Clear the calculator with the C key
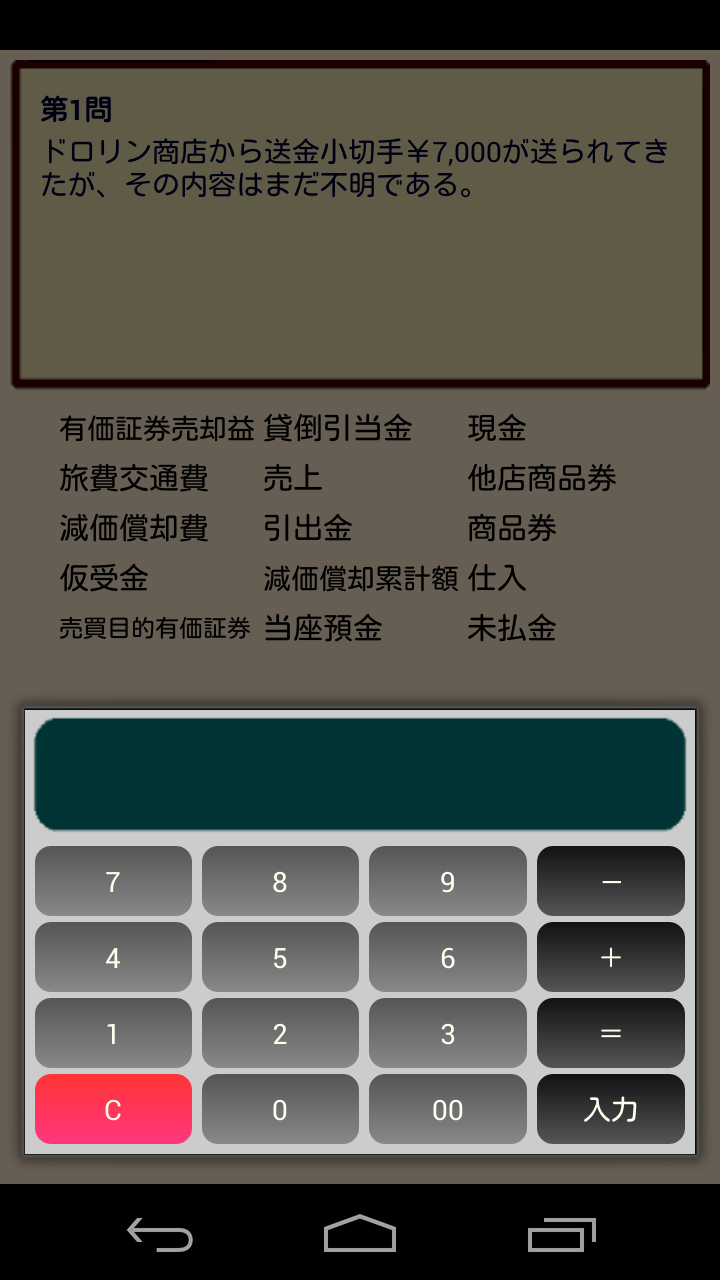 coord(113,1109)
